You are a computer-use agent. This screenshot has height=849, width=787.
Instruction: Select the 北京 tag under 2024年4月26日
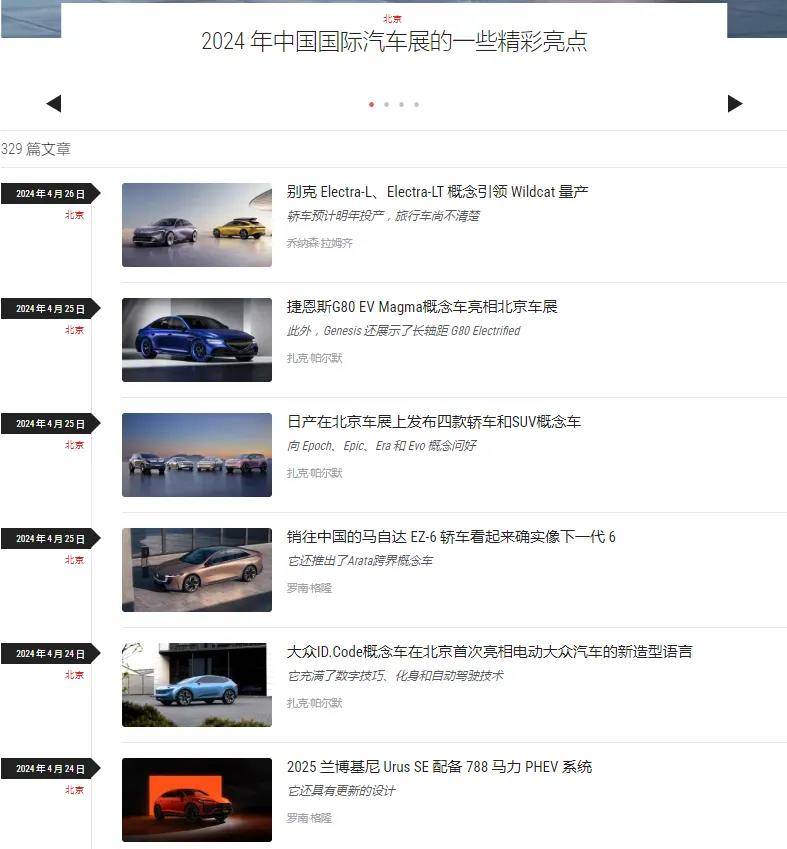pyautogui.click(x=75, y=215)
